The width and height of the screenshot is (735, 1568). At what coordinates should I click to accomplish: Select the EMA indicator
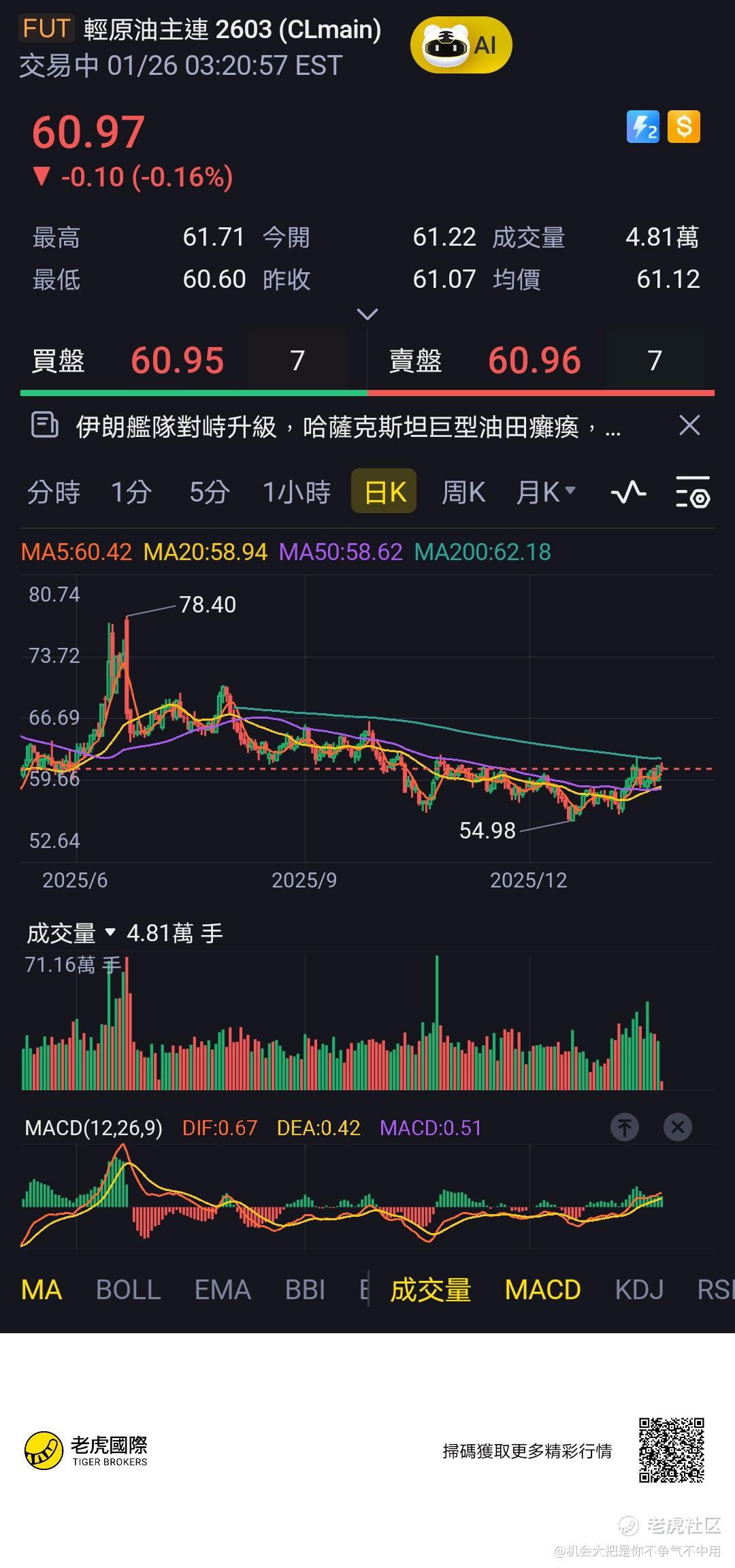223,1290
